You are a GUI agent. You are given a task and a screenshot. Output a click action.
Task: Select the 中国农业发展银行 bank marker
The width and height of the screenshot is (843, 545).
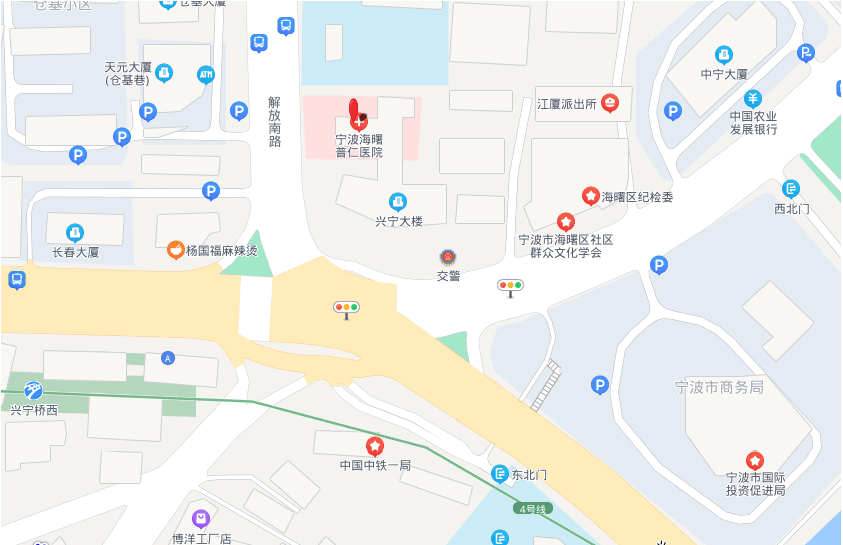(753, 98)
